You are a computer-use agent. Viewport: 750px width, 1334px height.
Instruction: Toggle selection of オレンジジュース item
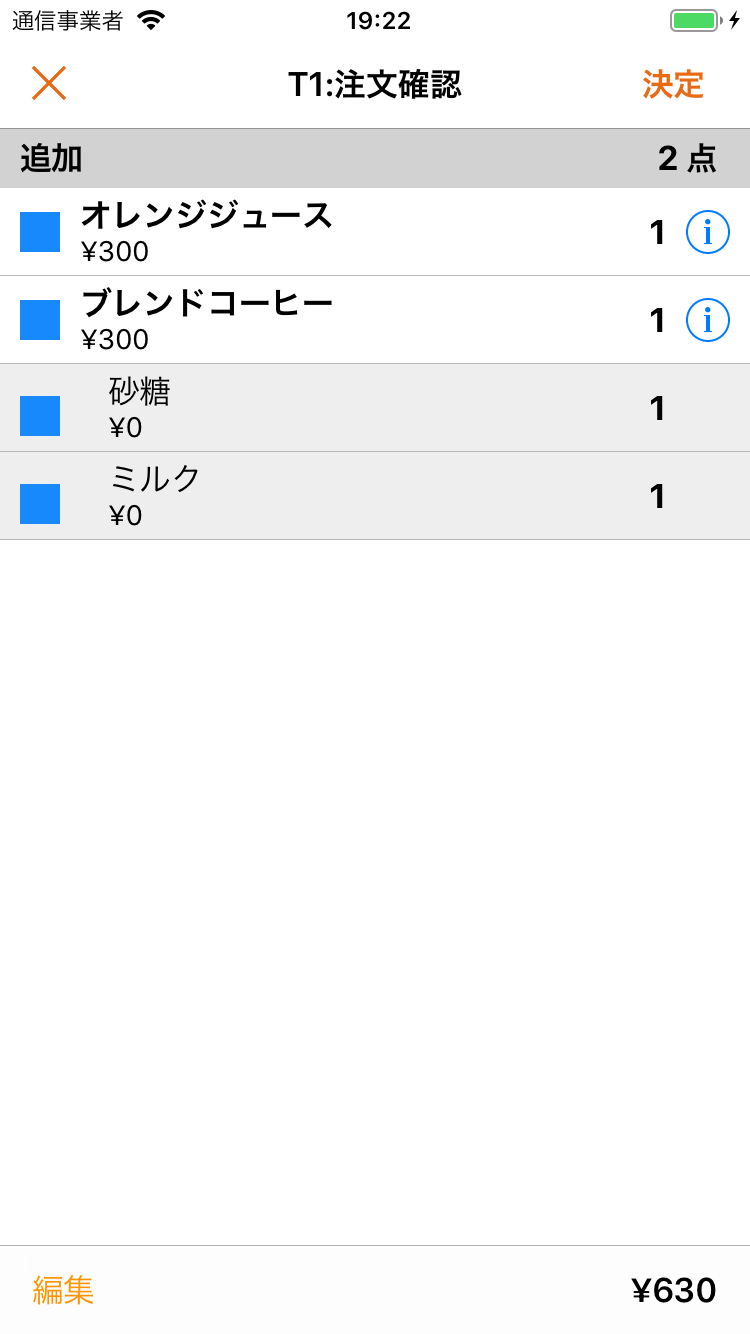coord(40,231)
